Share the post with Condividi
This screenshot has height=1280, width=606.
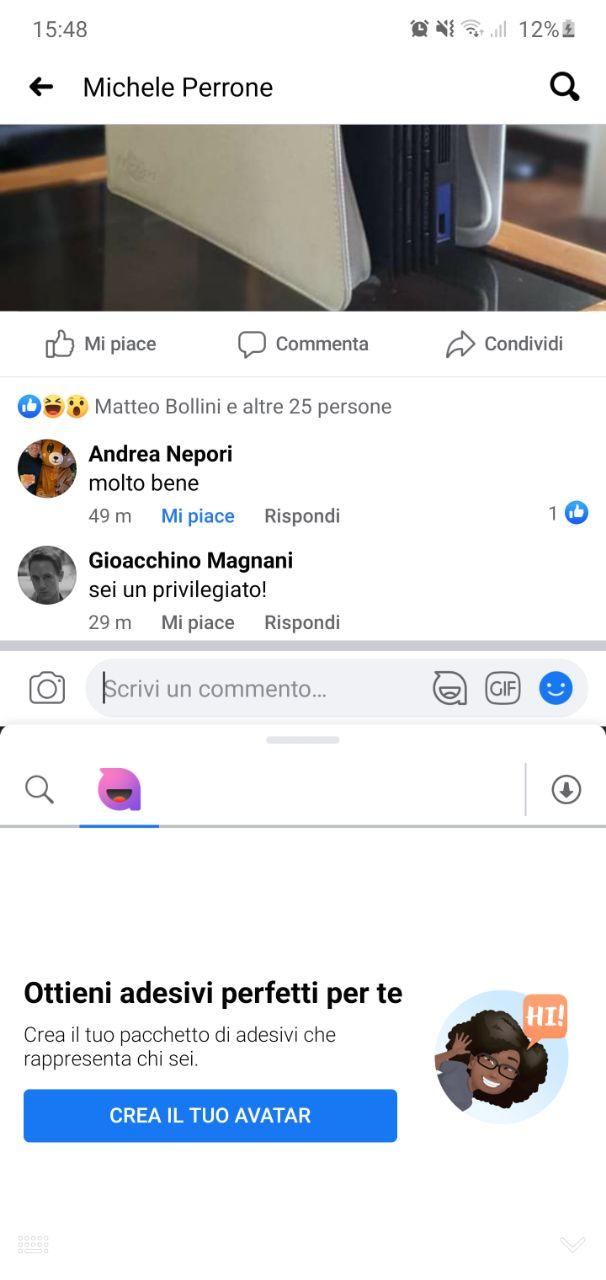coord(504,344)
